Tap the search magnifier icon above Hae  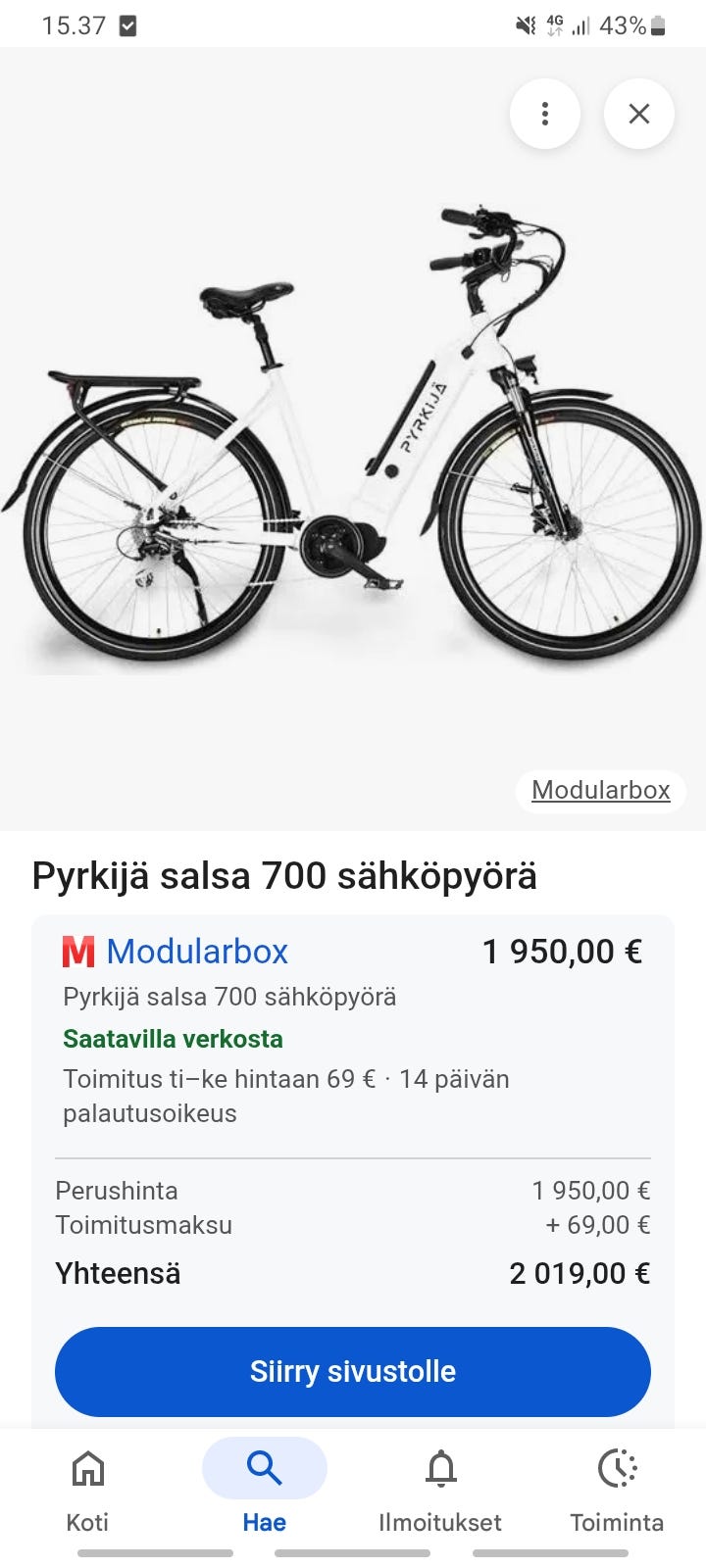tap(264, 1468)
